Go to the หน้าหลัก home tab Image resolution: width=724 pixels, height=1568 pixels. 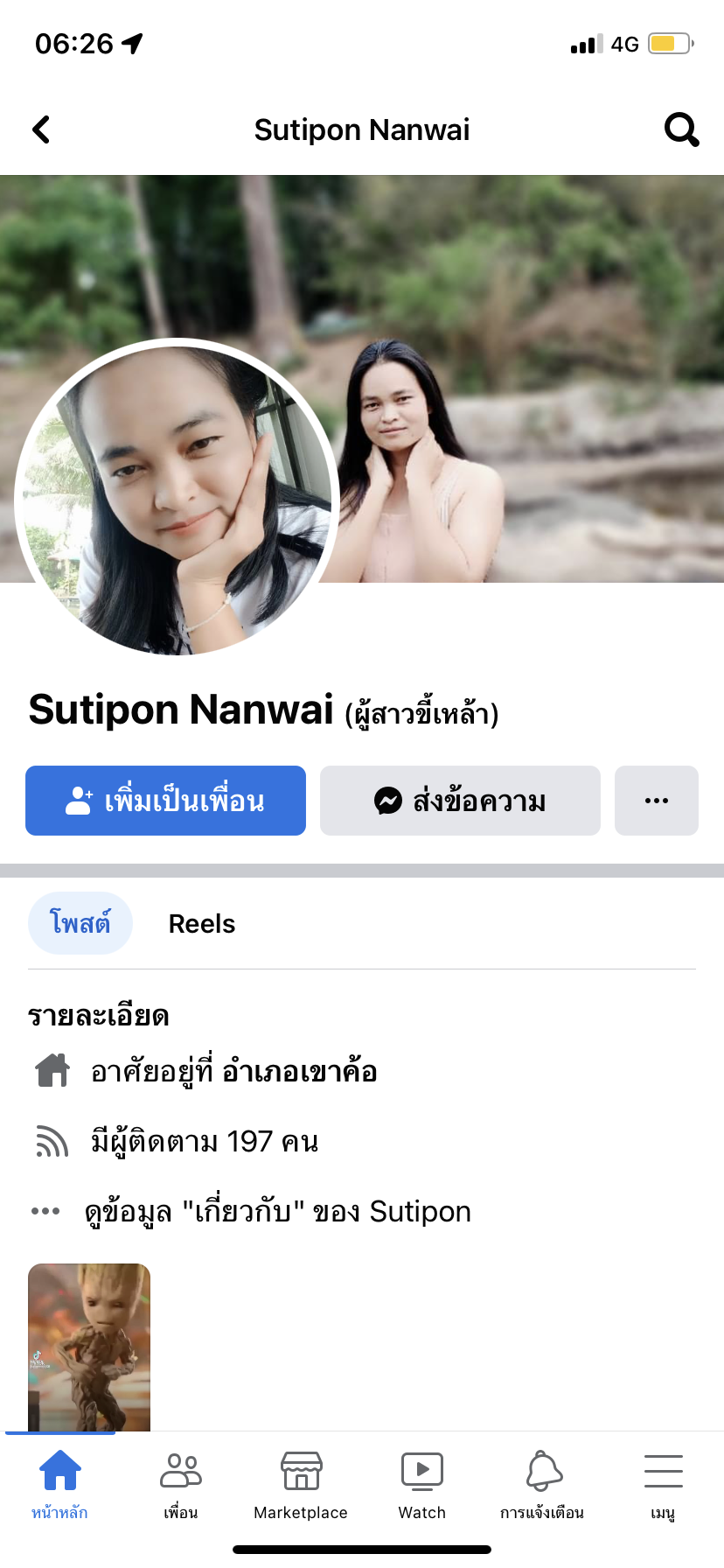[x=59, y=1482]
